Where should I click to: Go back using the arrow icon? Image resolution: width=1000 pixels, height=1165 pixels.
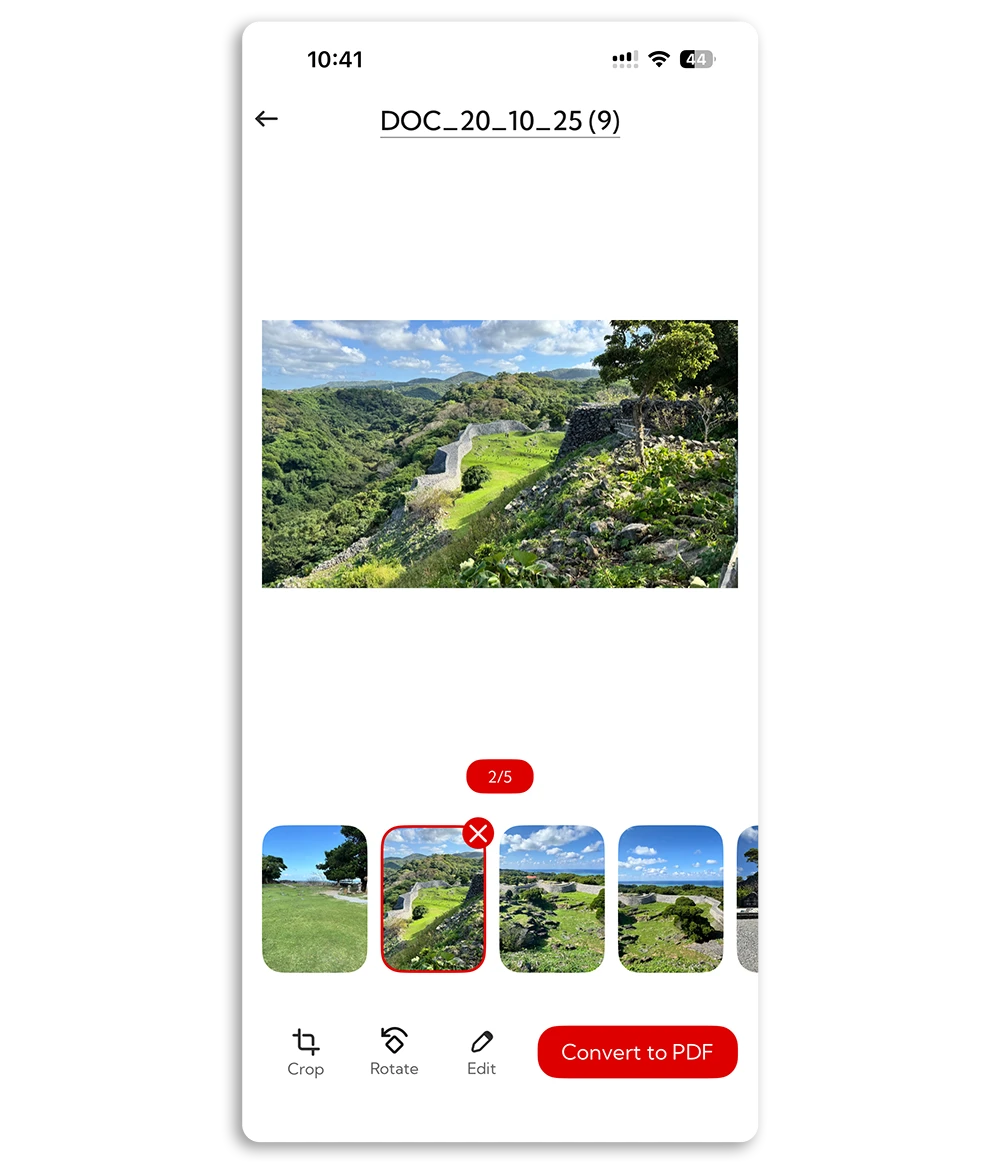click(266, 119)
